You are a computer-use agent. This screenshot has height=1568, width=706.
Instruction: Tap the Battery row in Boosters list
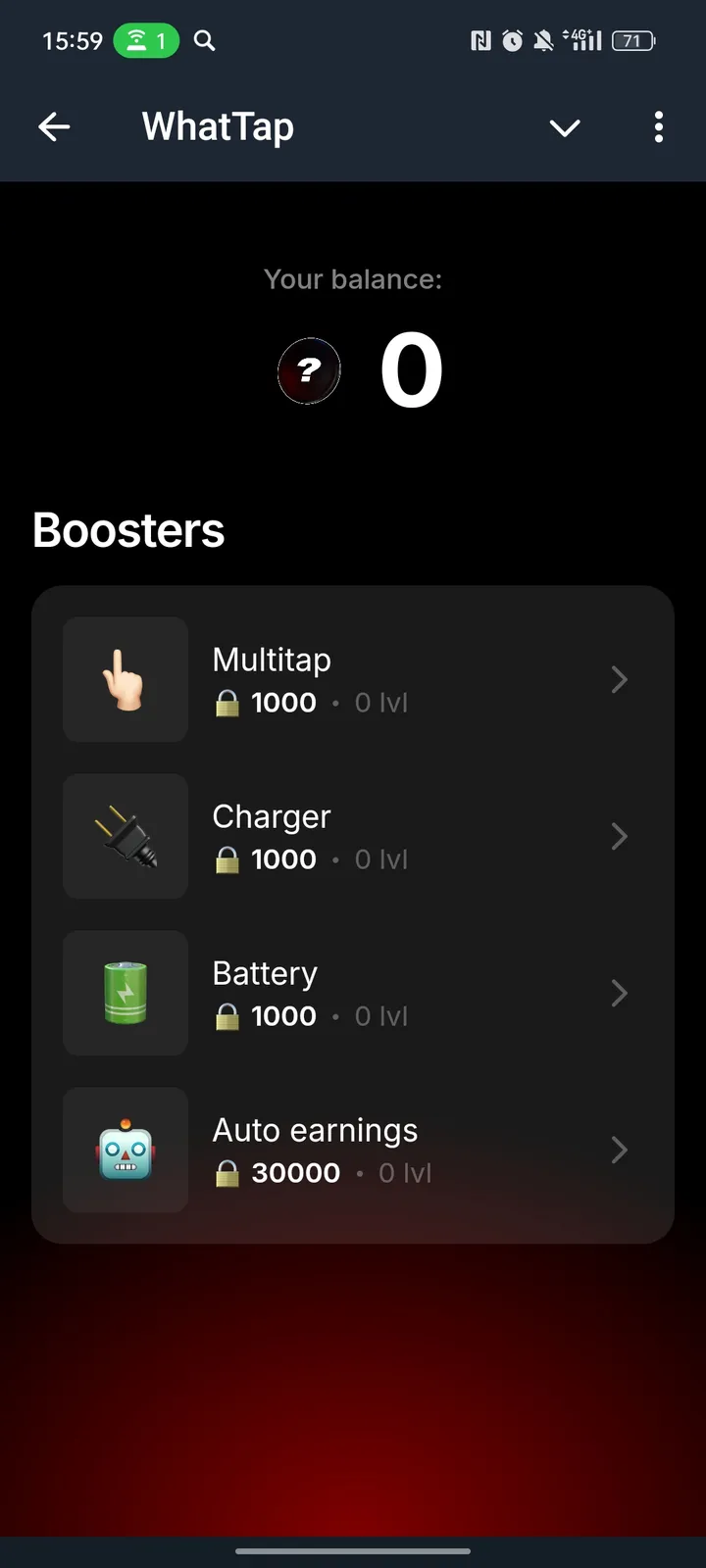click(x=353, y=993)
